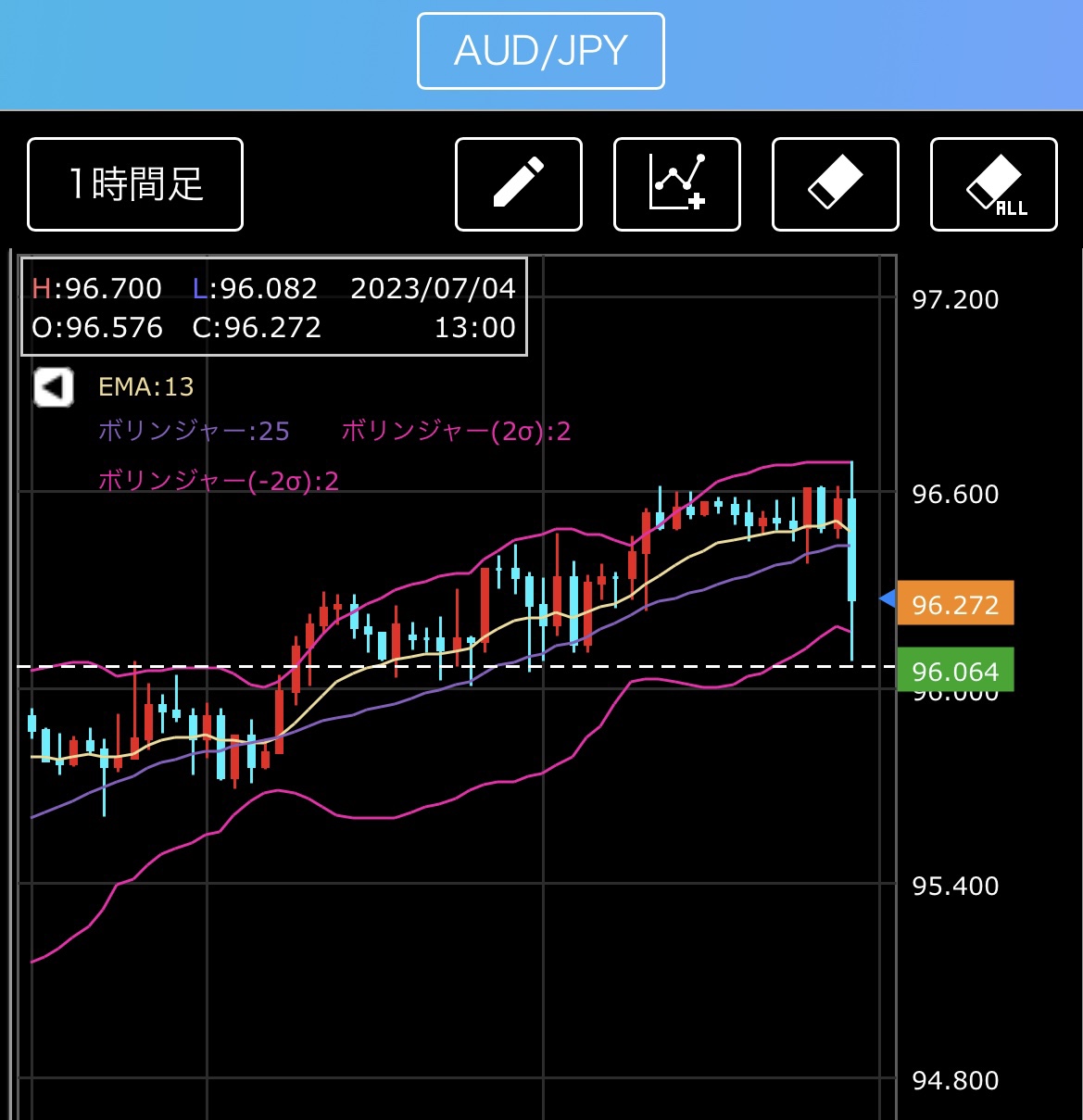The image size is (1083, 1120).
Task: Open the AUD/JPY currency pair selector
Action: (x=541, y=51)
